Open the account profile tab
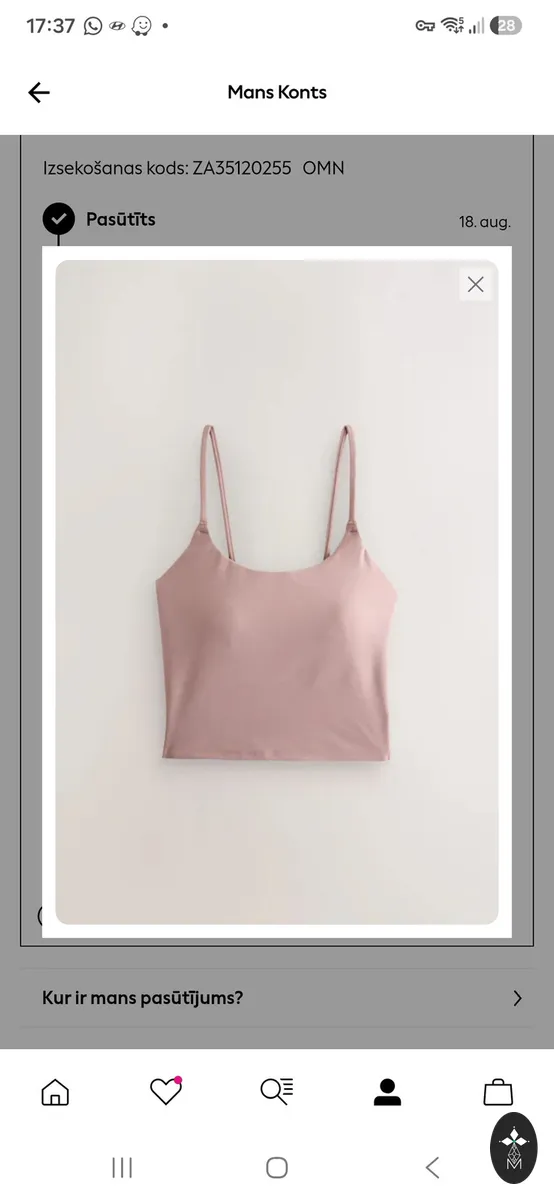The height and width of the screenshot is (1200, 554). click(x=387, y=1092)
